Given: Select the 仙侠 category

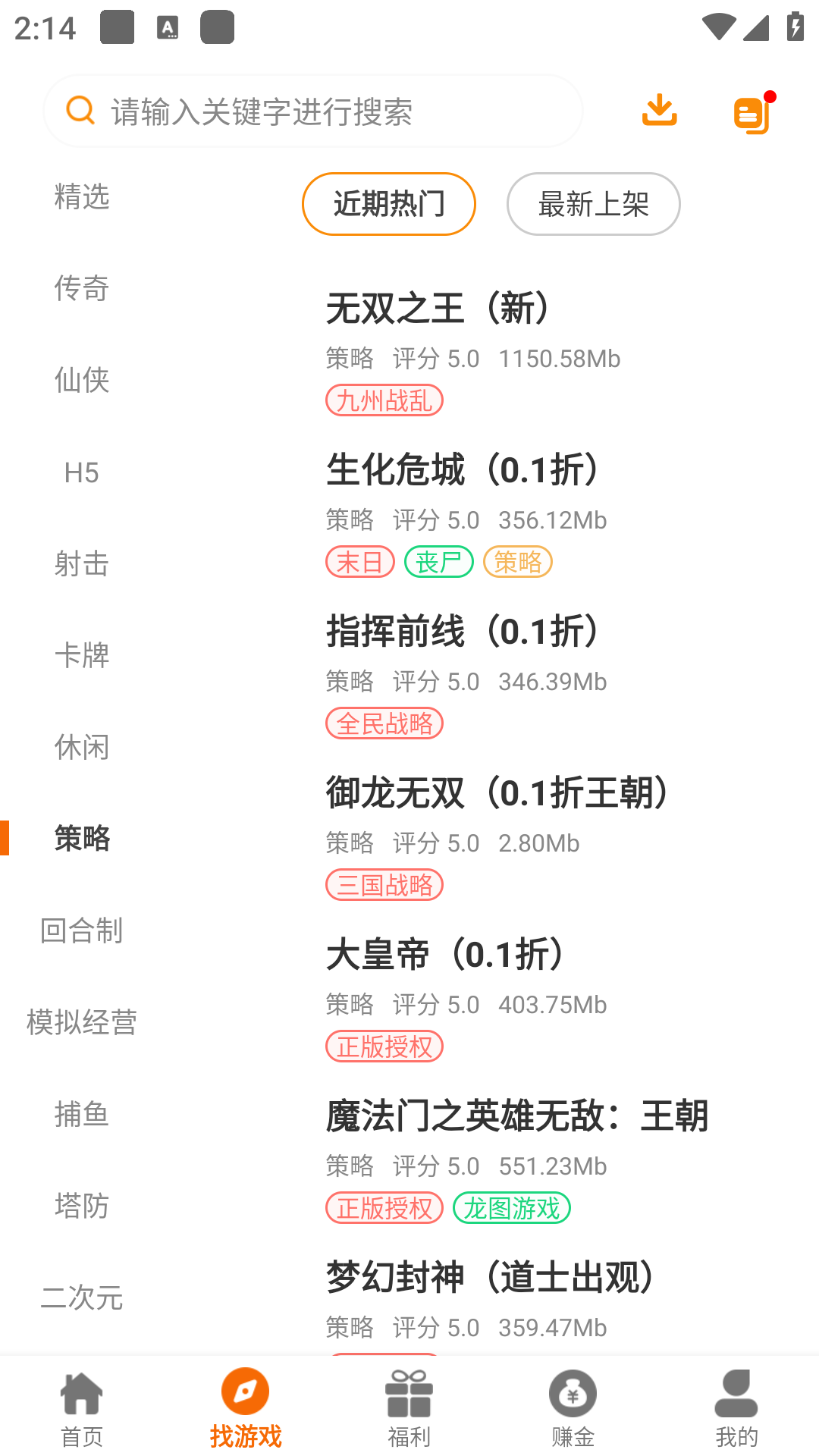Looking at the screenshot, I should [82, 380].
